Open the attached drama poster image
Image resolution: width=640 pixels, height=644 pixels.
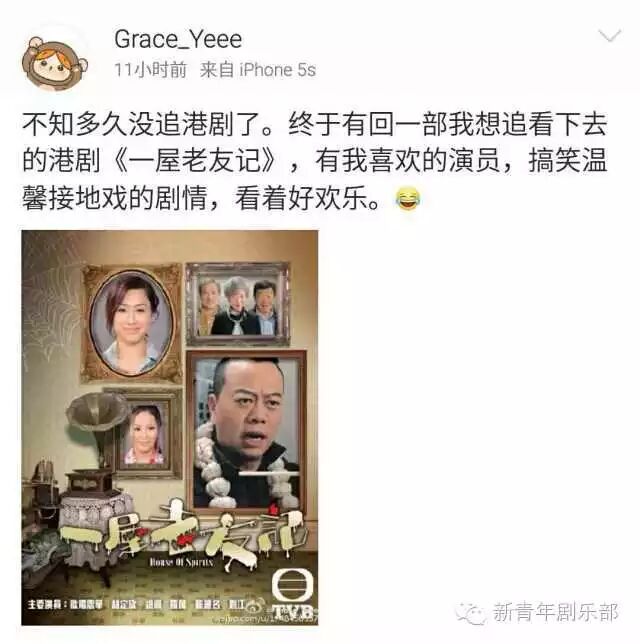pyautogui.click(x=170, y=428)
